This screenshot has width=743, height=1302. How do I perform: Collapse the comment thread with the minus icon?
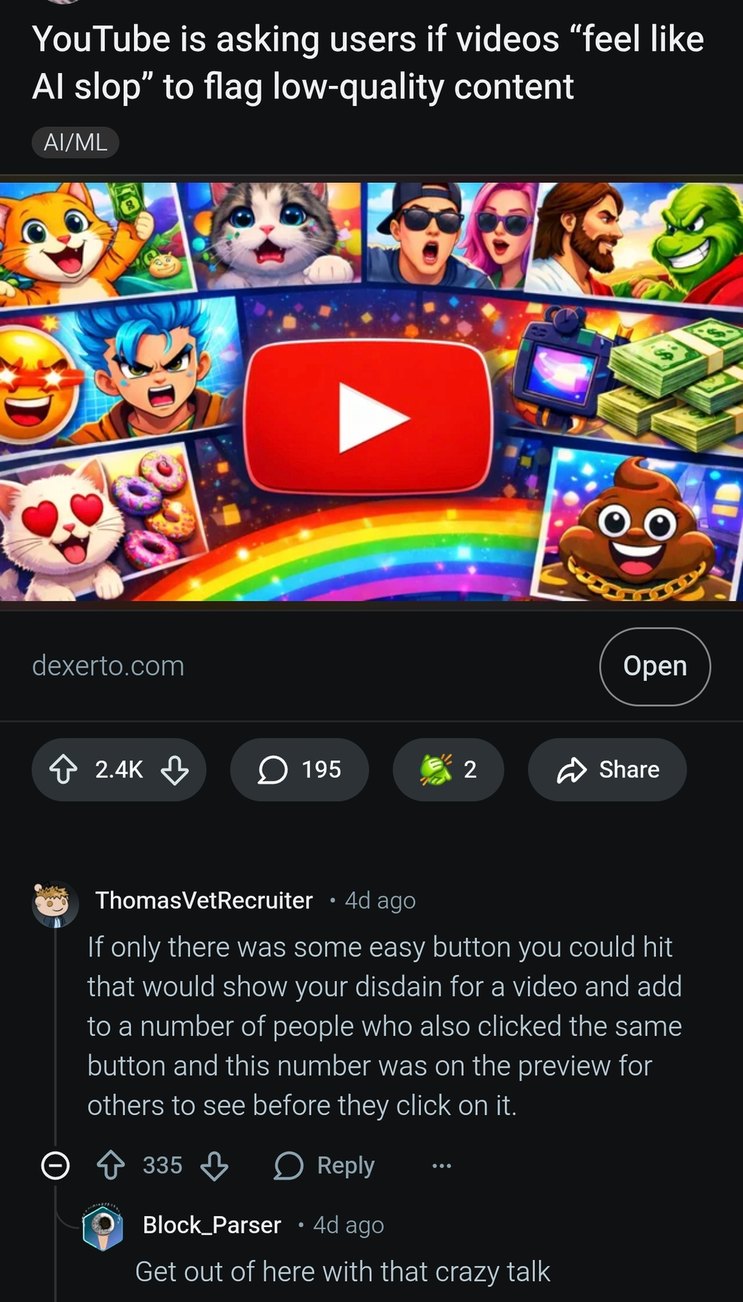tap(55, 1165)
